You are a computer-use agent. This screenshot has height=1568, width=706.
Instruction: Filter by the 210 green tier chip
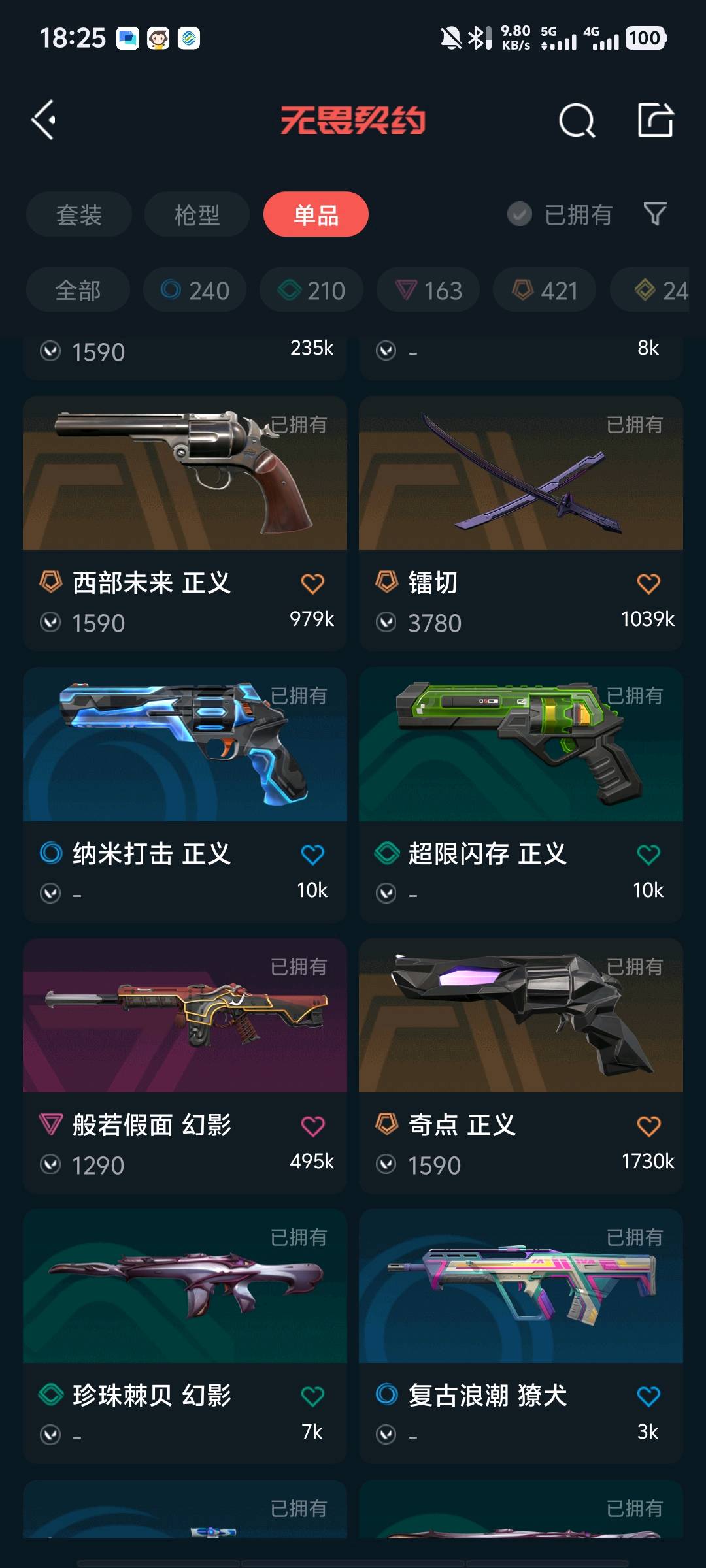click(311, 290)
